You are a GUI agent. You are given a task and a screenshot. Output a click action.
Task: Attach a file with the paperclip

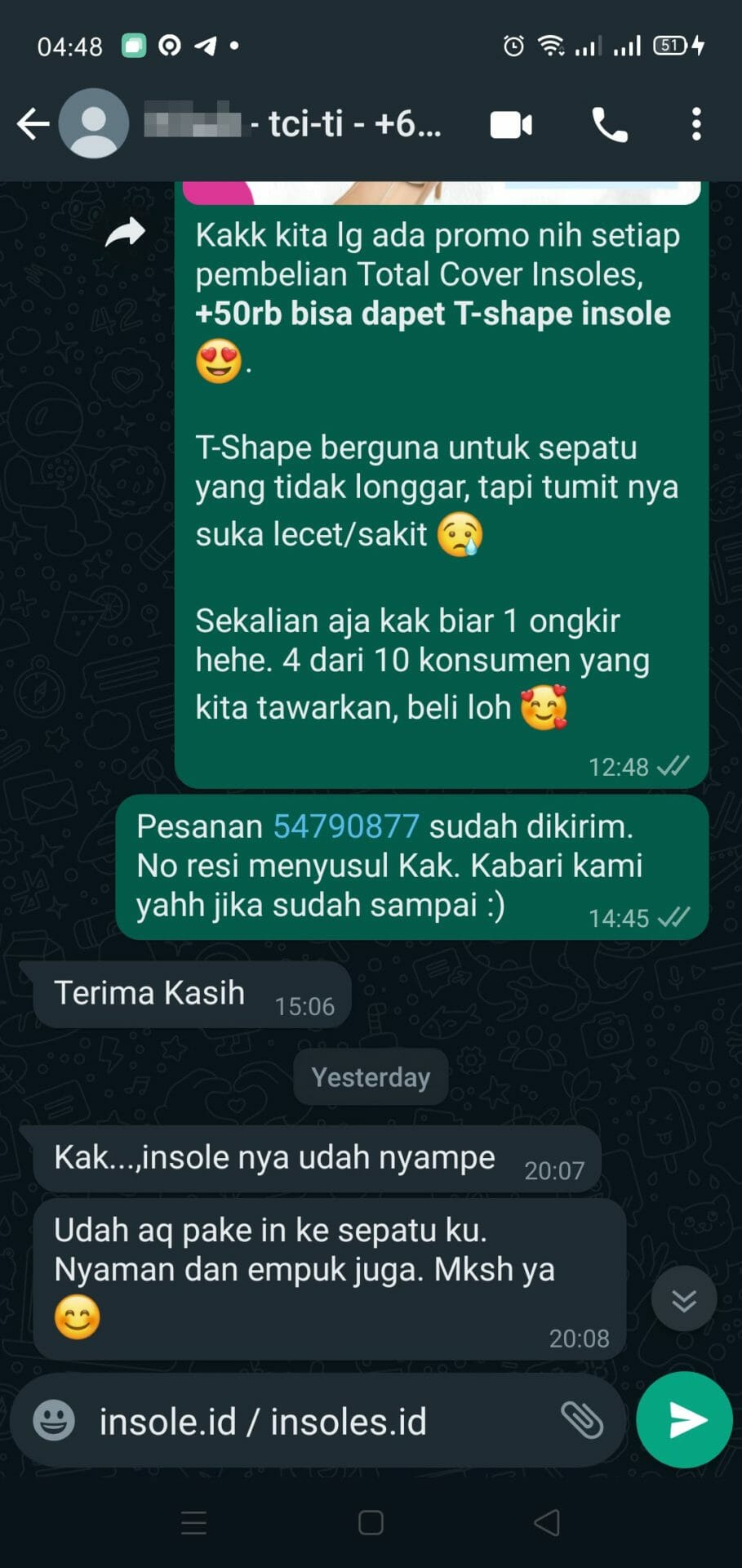click(582, 1419)
